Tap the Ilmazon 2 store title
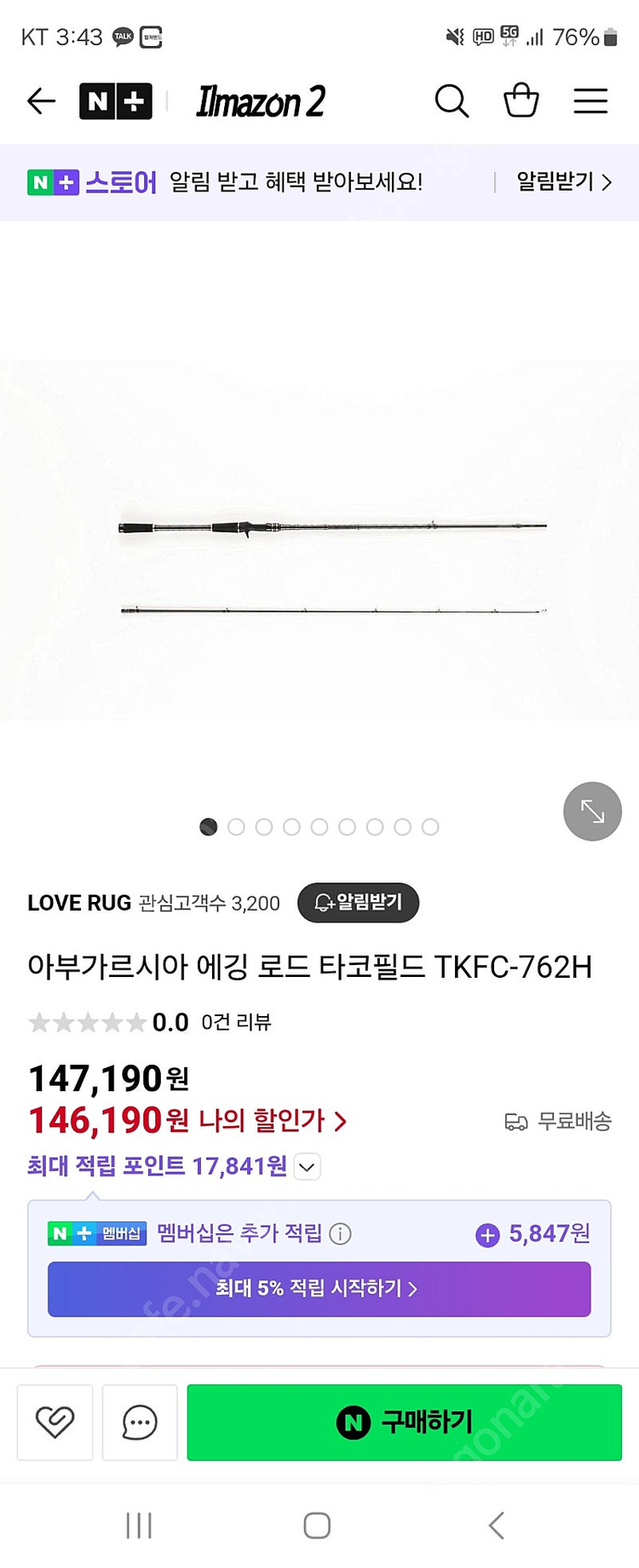 [x=262, y=101]
